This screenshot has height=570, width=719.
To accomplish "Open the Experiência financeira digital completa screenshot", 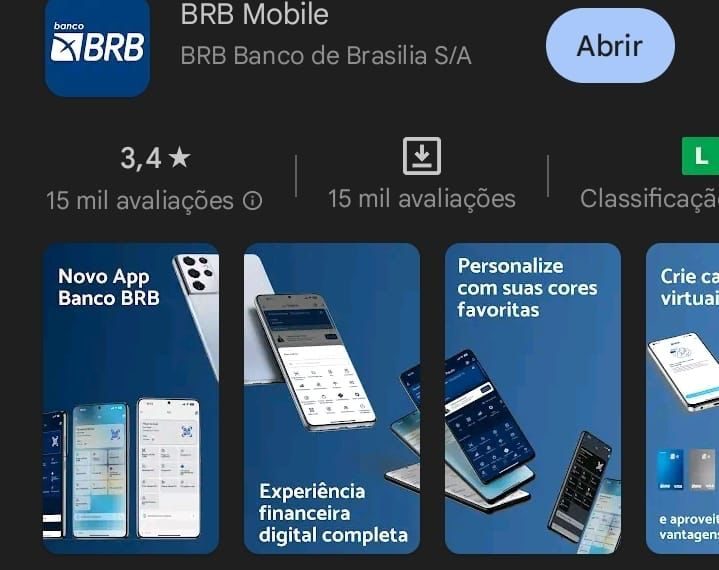I will click(332, 398).
